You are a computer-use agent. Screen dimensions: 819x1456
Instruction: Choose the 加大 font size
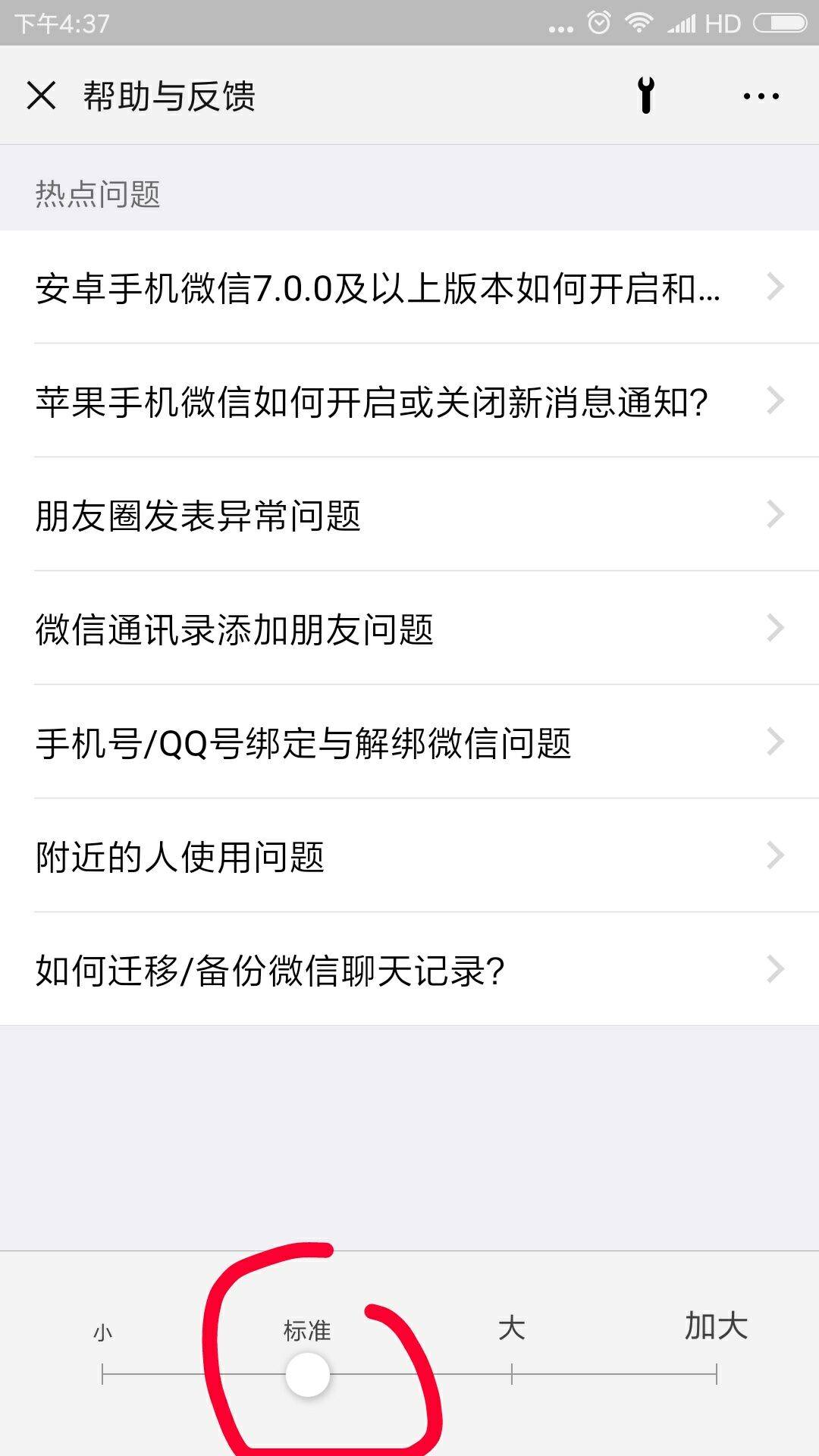[x=716, y=1373]
